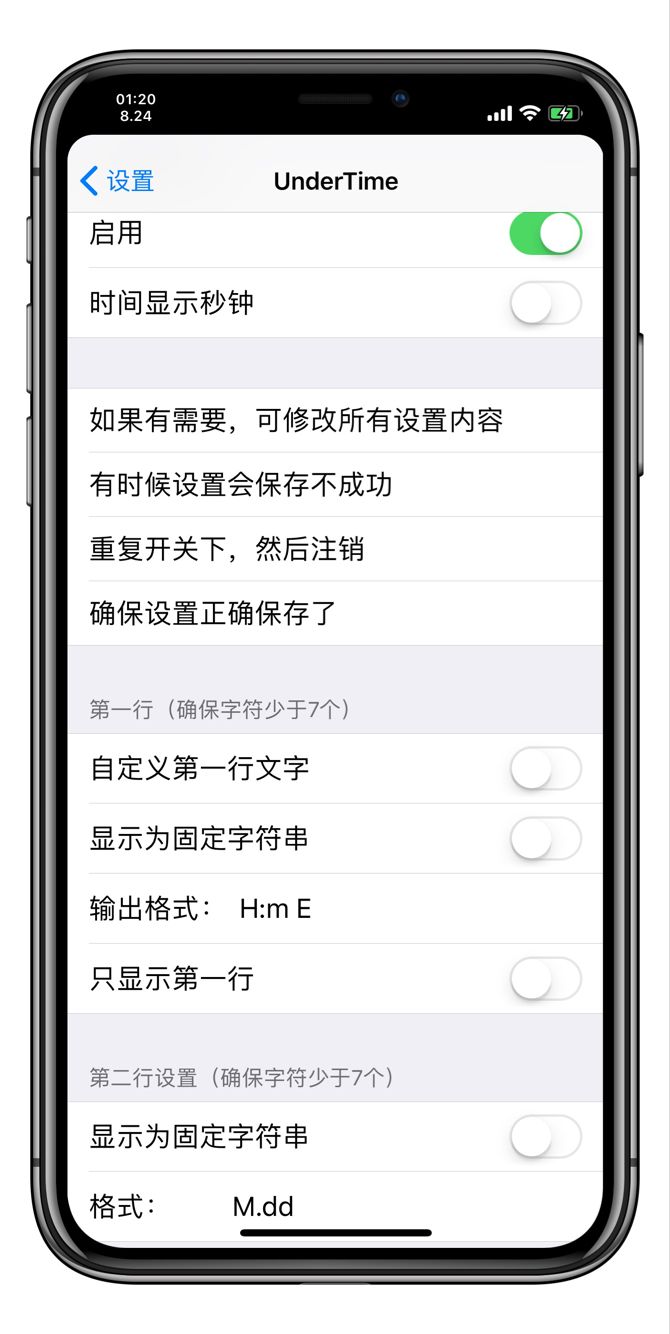Switch on 只显示第一行
This screenshot has height=1334, width=670.
coord(545,978)
